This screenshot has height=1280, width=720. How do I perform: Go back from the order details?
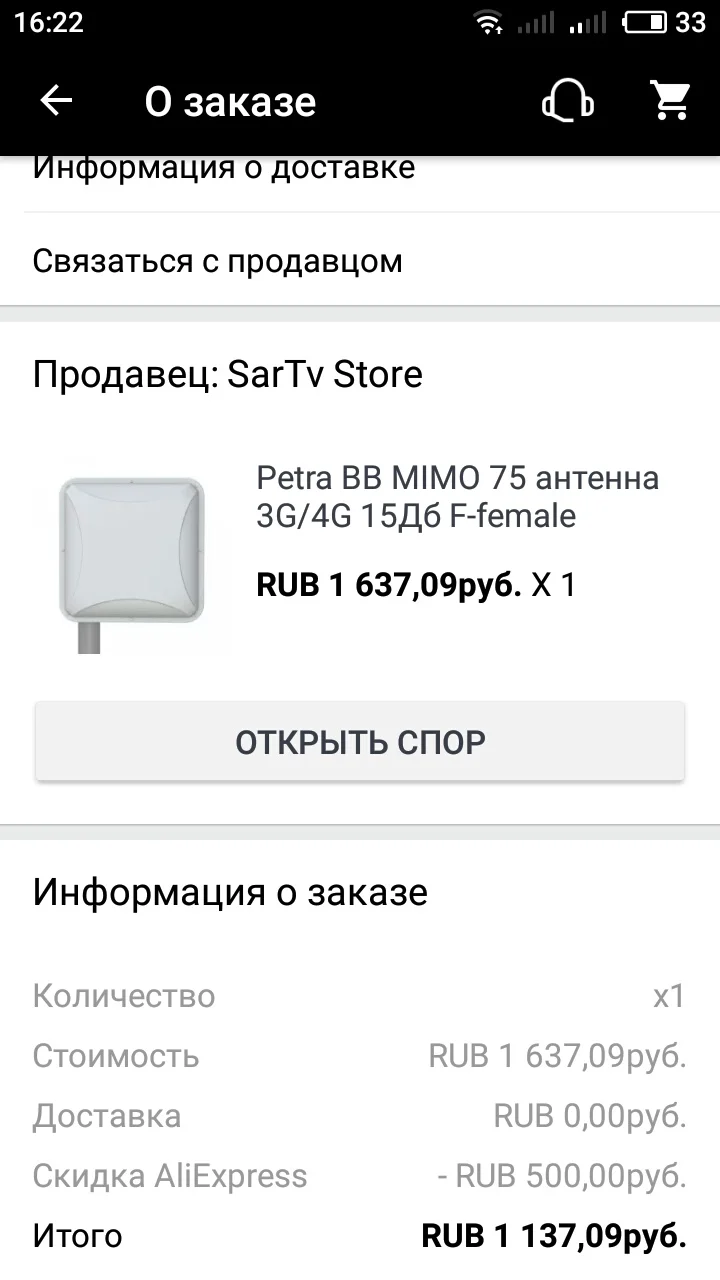(56, 101)
